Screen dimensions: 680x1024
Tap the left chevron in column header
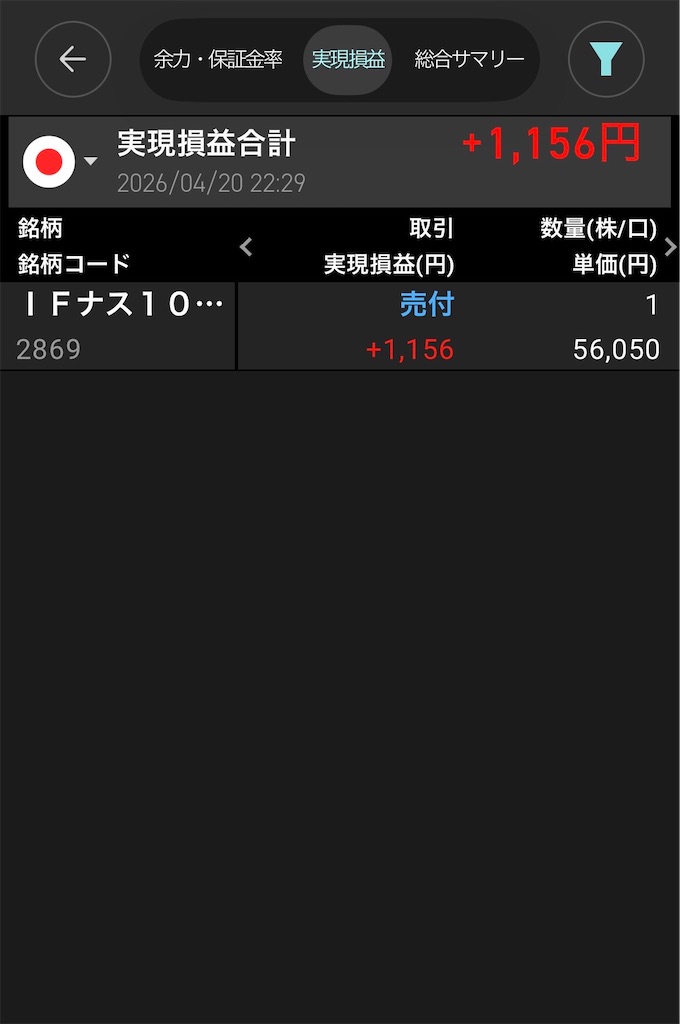[246, 247]
